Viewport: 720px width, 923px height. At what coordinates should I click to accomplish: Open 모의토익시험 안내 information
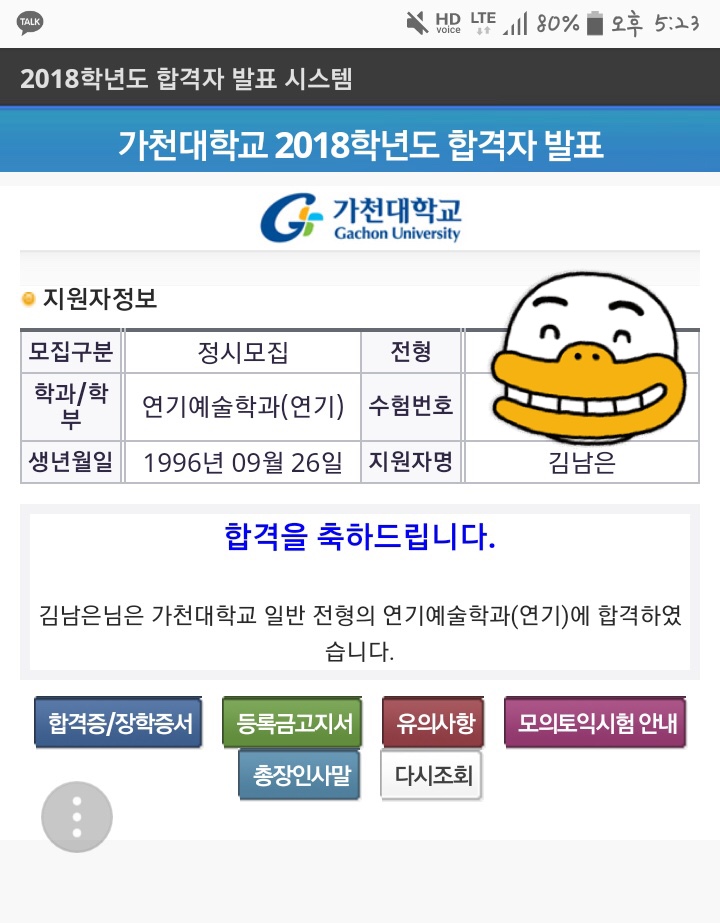(x=596, y=723)
